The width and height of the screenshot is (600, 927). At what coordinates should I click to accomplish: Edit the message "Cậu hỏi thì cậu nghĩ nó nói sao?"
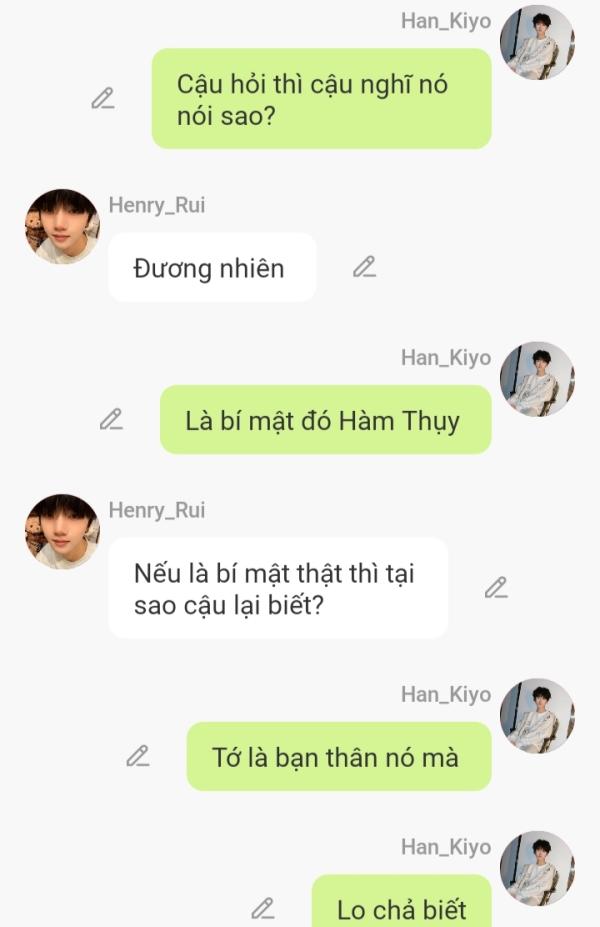point(103,98)
